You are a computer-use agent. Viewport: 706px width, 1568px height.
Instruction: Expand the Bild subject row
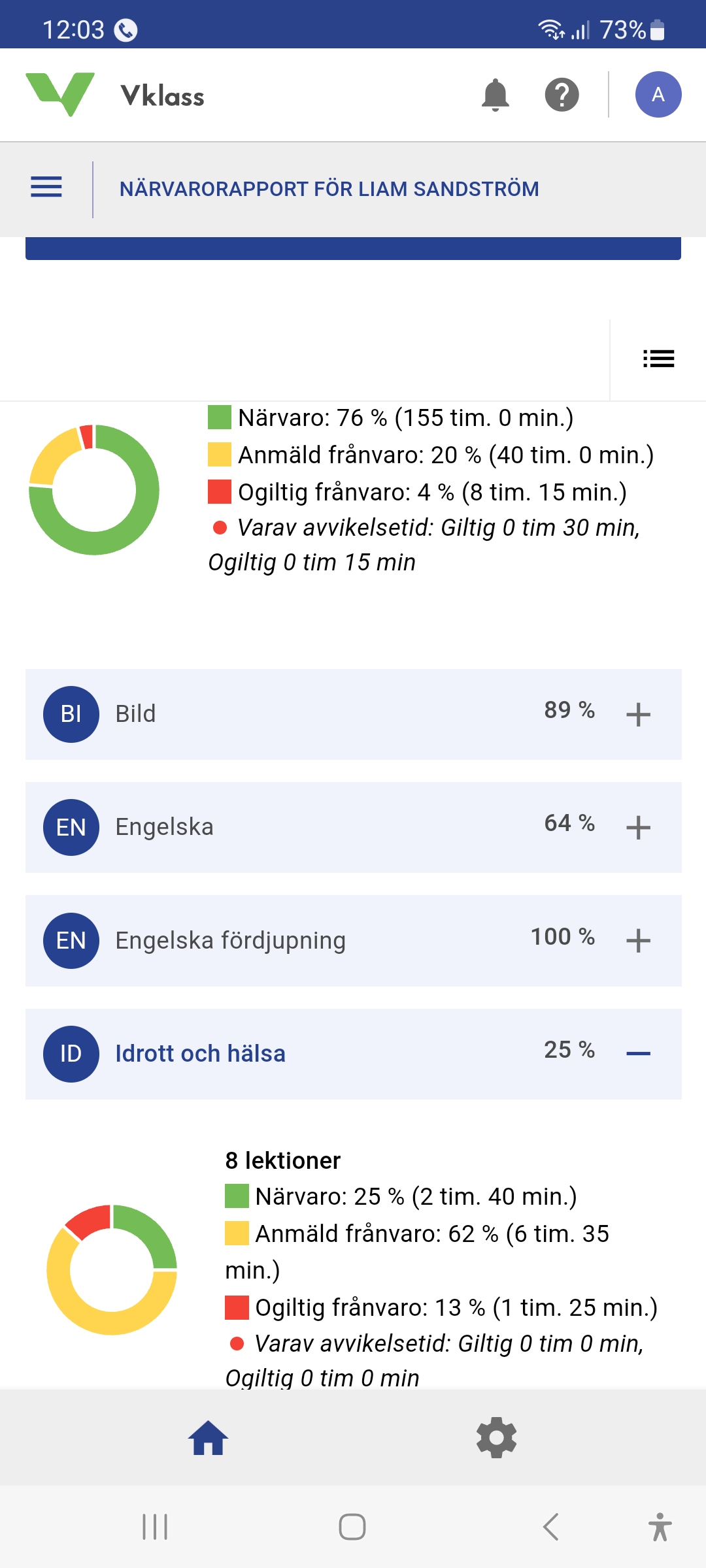click(637, 714)
